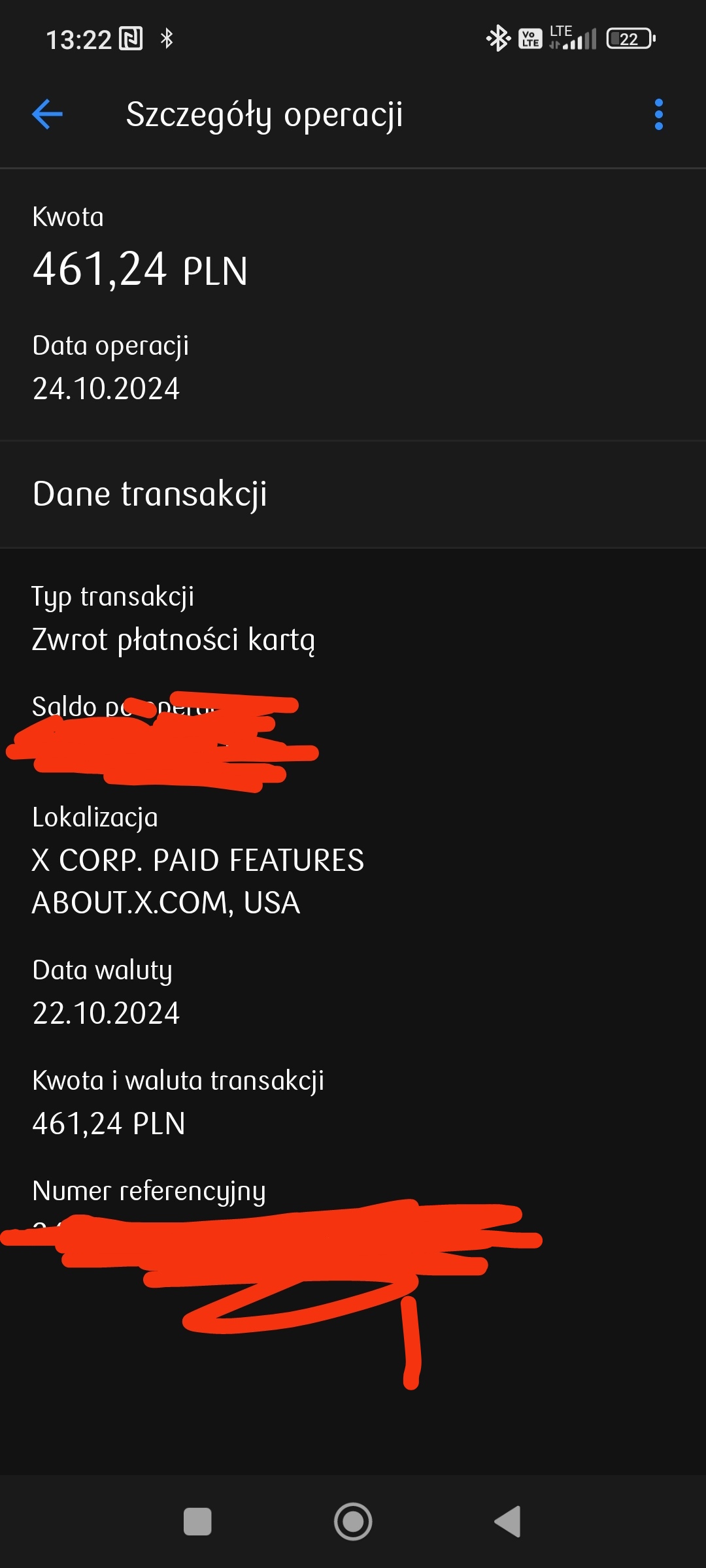This screenshot has width=706, height=1568.
Task: Open recent apps with square button
Action: click(x=197, y=1522)
